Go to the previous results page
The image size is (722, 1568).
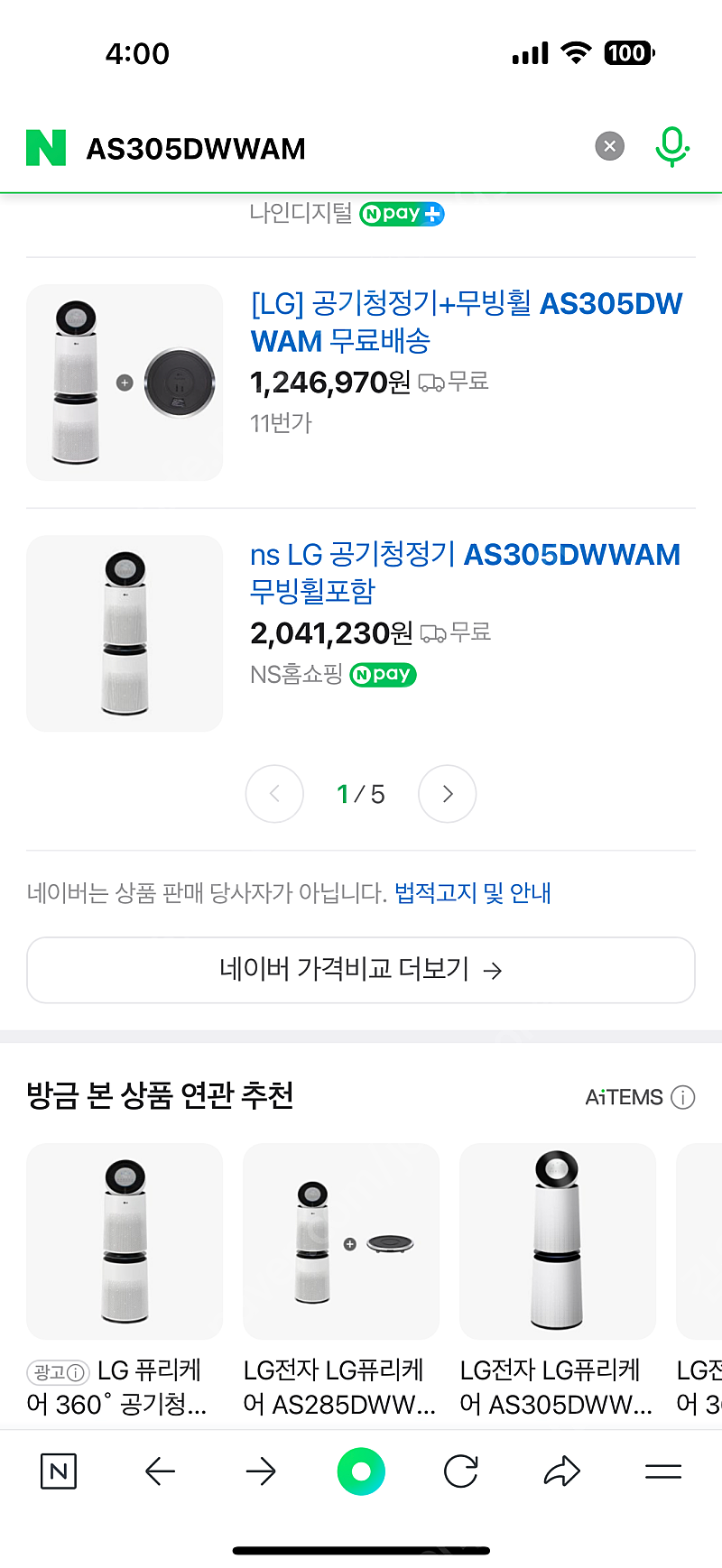click(x=274, y=794)
